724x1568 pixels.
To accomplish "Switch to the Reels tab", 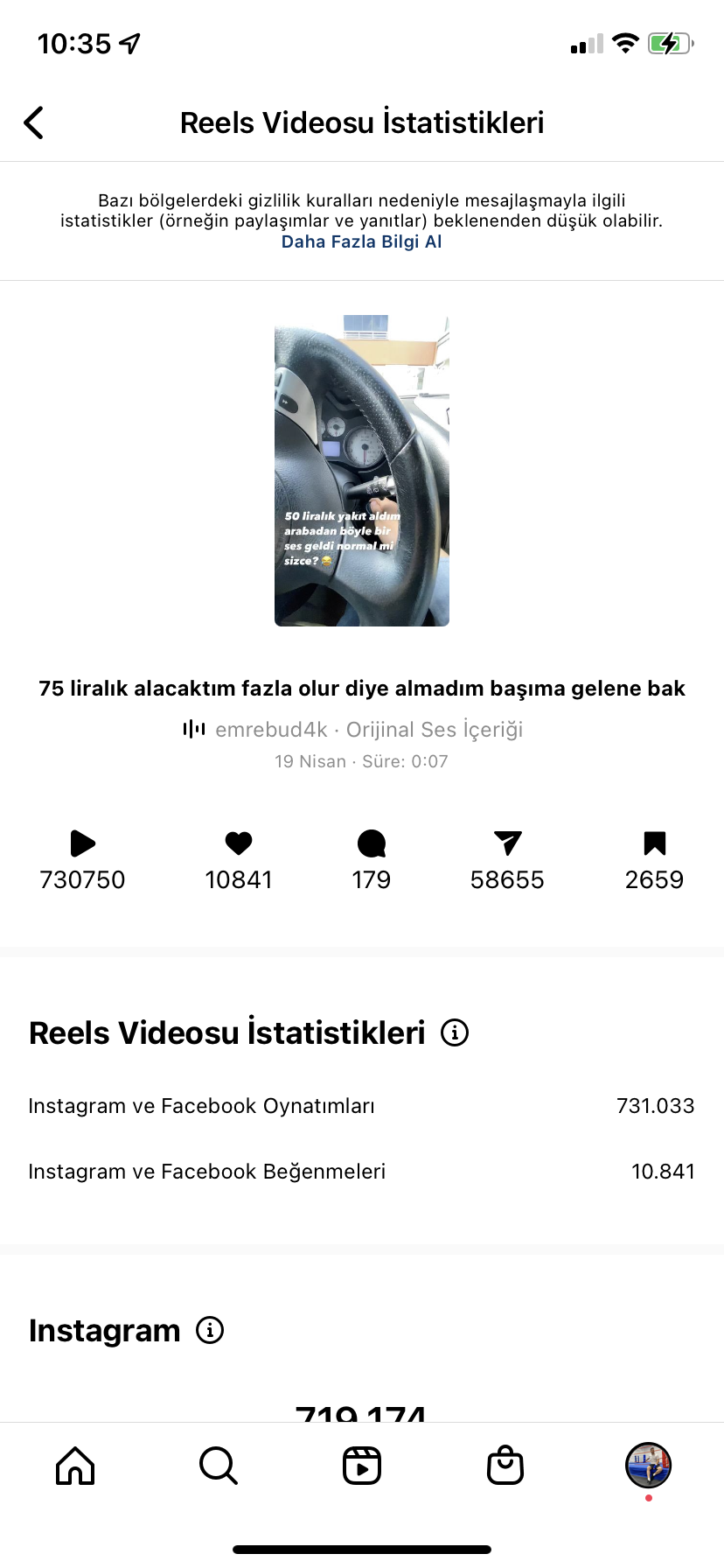I will tap(362, 1466).
